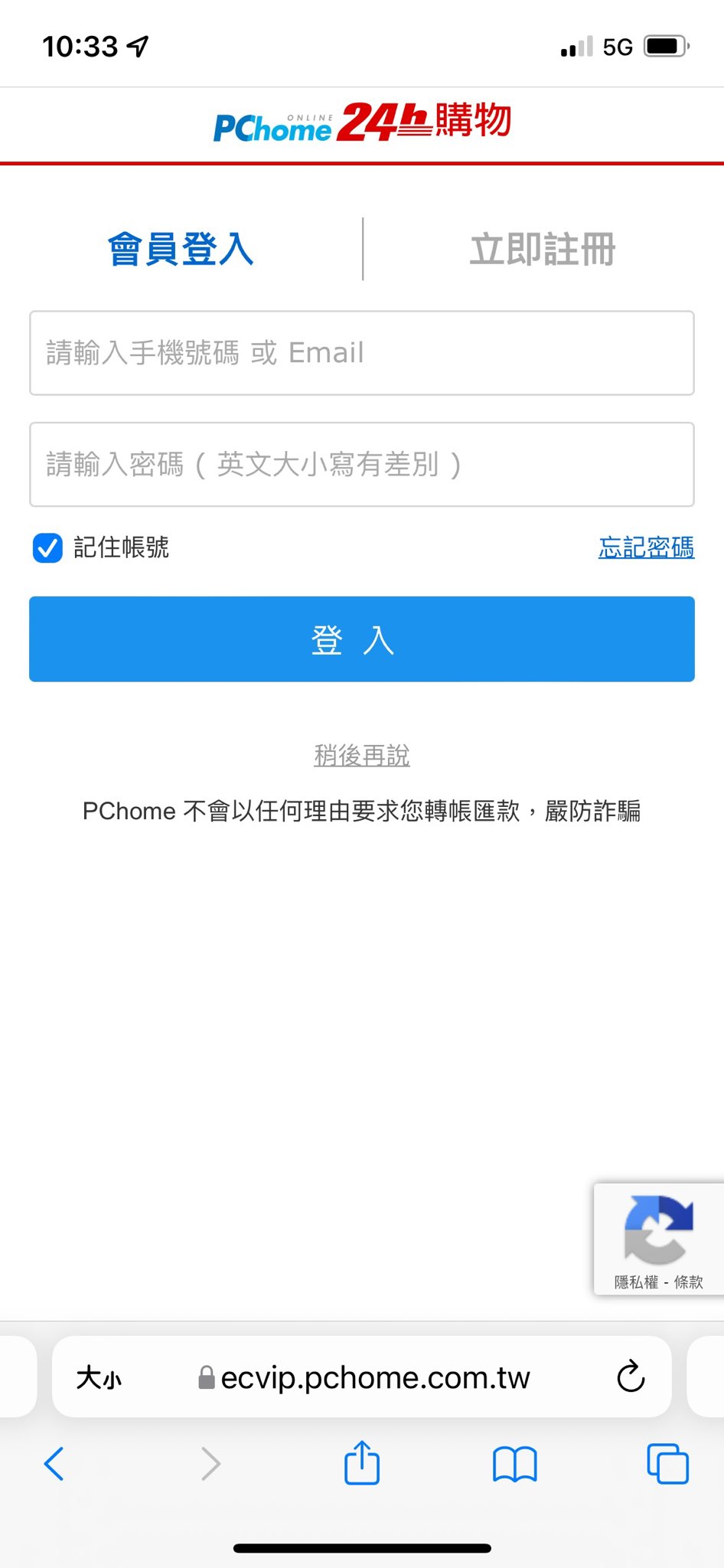
Task: Tap the ecvip.pchome.com.tw address bar
Action: tap(375, 1378)
